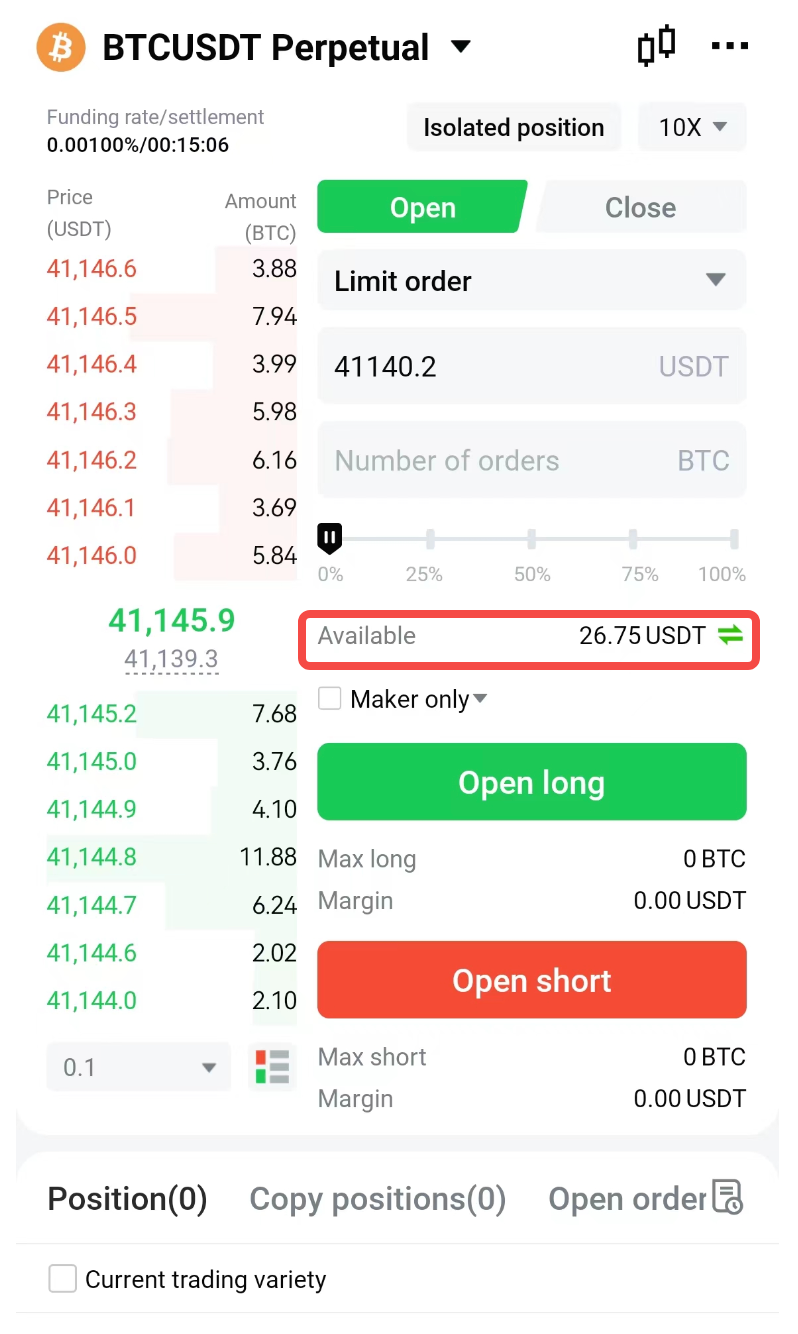Change the 10X leverage setting
The image size is (798, 1334).
[x=692, y=128]
